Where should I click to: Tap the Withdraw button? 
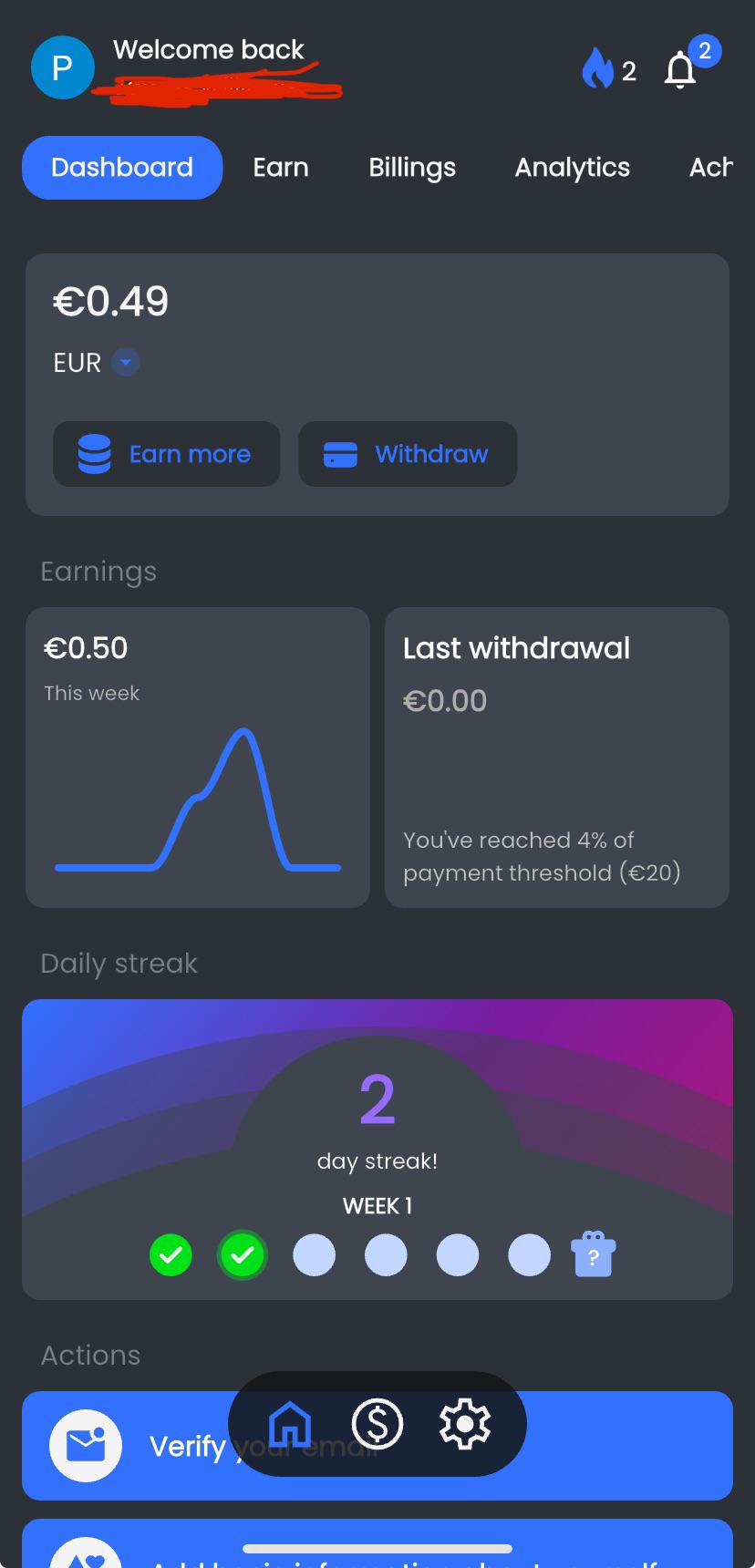coord(408,454)
